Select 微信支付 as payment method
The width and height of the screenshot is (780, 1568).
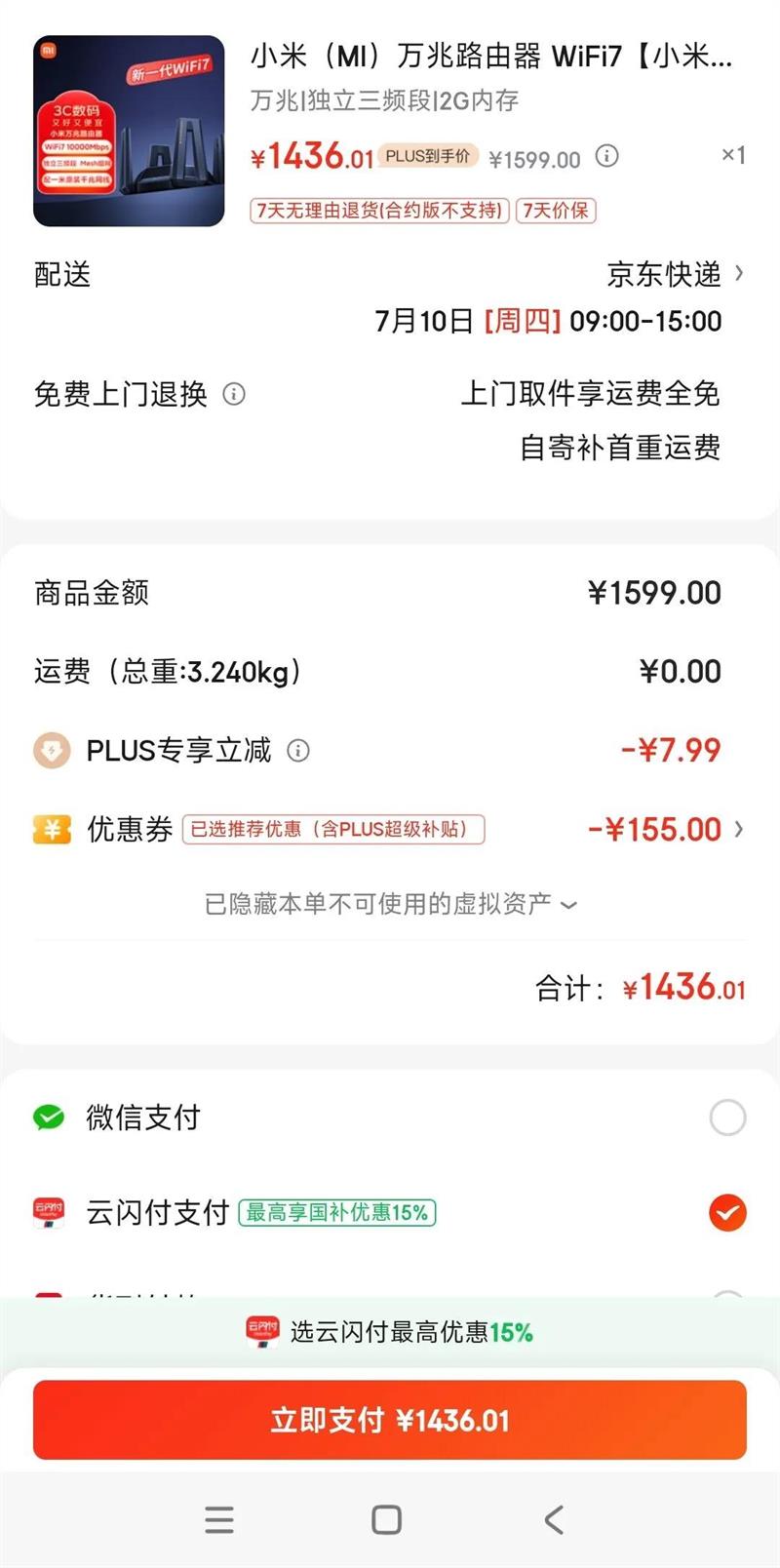pos(727,1117)
